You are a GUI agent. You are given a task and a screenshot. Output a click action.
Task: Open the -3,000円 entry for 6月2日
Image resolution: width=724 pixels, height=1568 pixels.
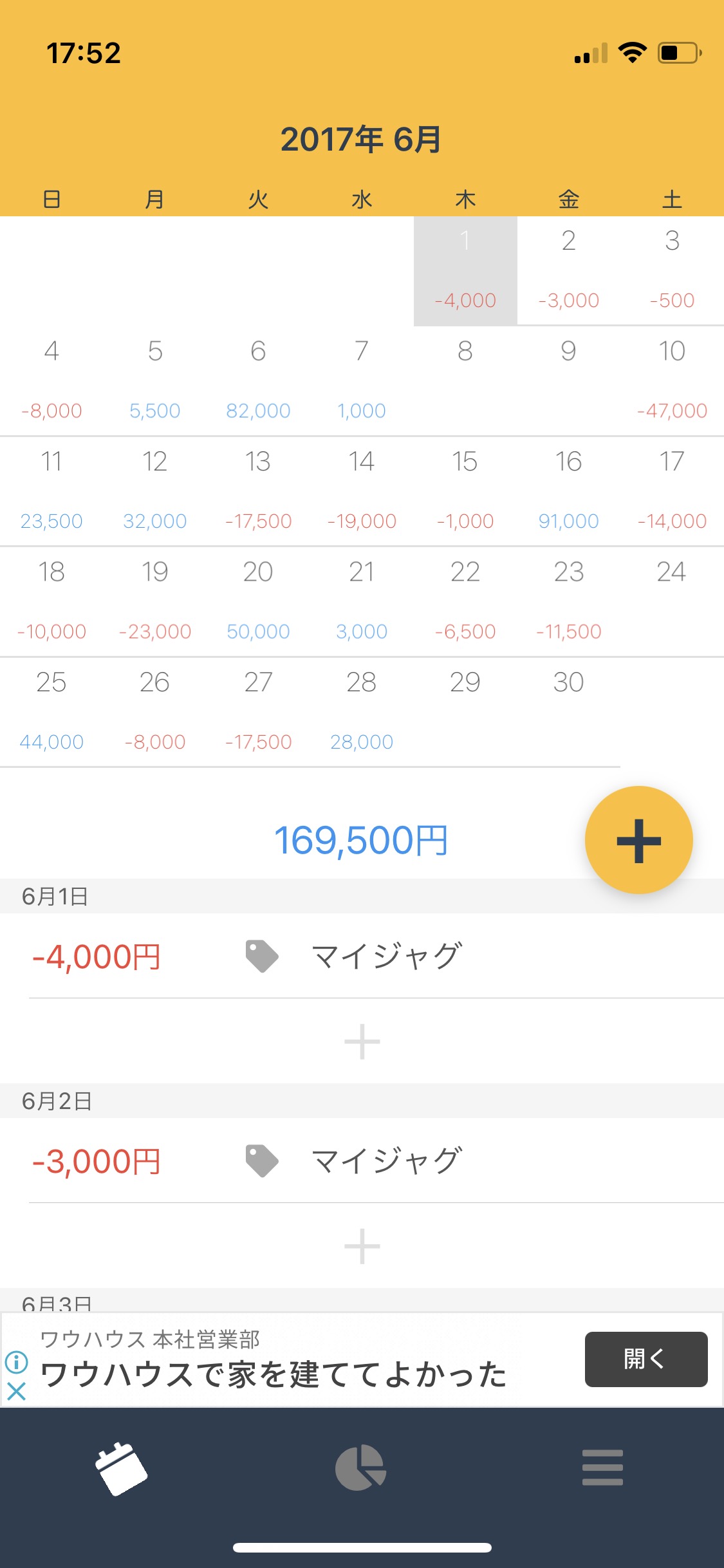coord(360,1161)
